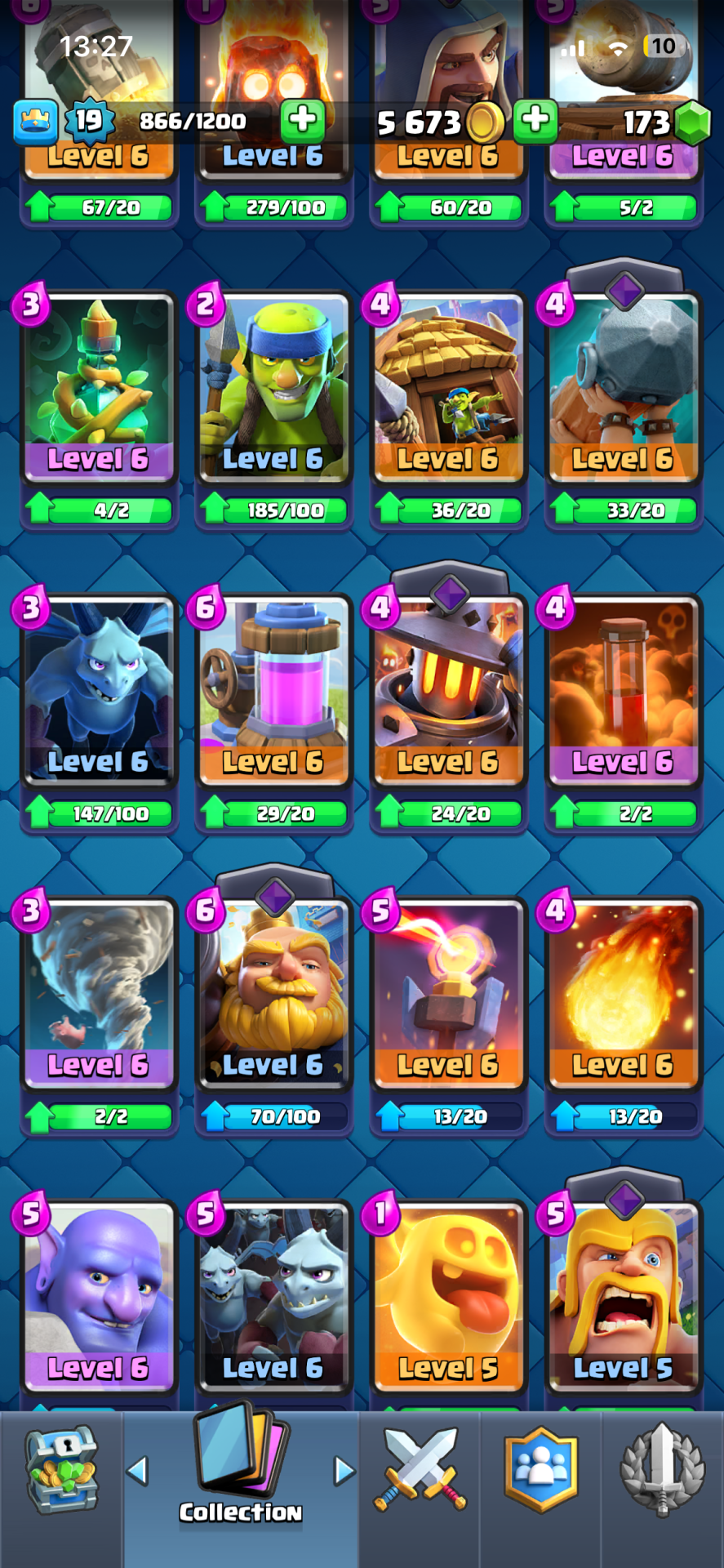Open the Events sword-and-laurel tab
The image size is (724, 1568).
(662, 1470)
